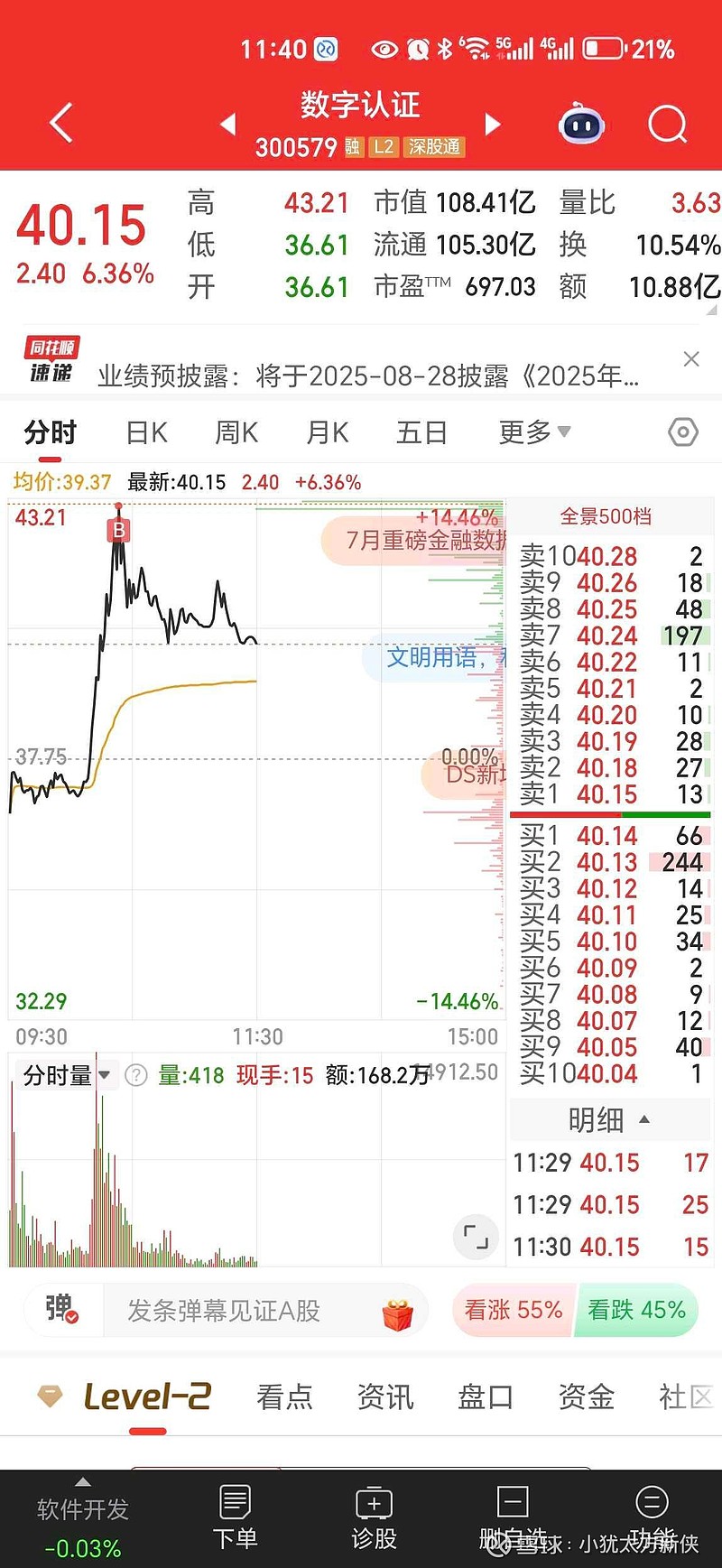Image resolution: width=722 pixels, height=1568 pixels.
Task: Switch to the 周K chart tab
Action: pos(236,432)
